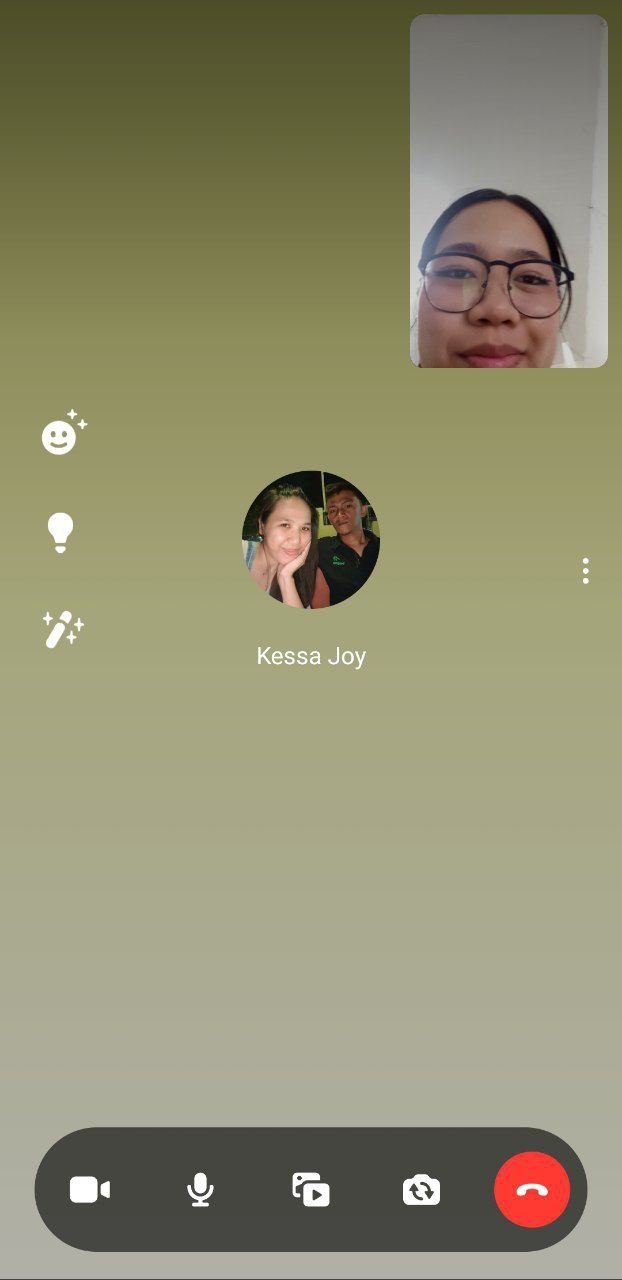Tap your self-view video preview

pyautogui.click(x=508, y=191)
